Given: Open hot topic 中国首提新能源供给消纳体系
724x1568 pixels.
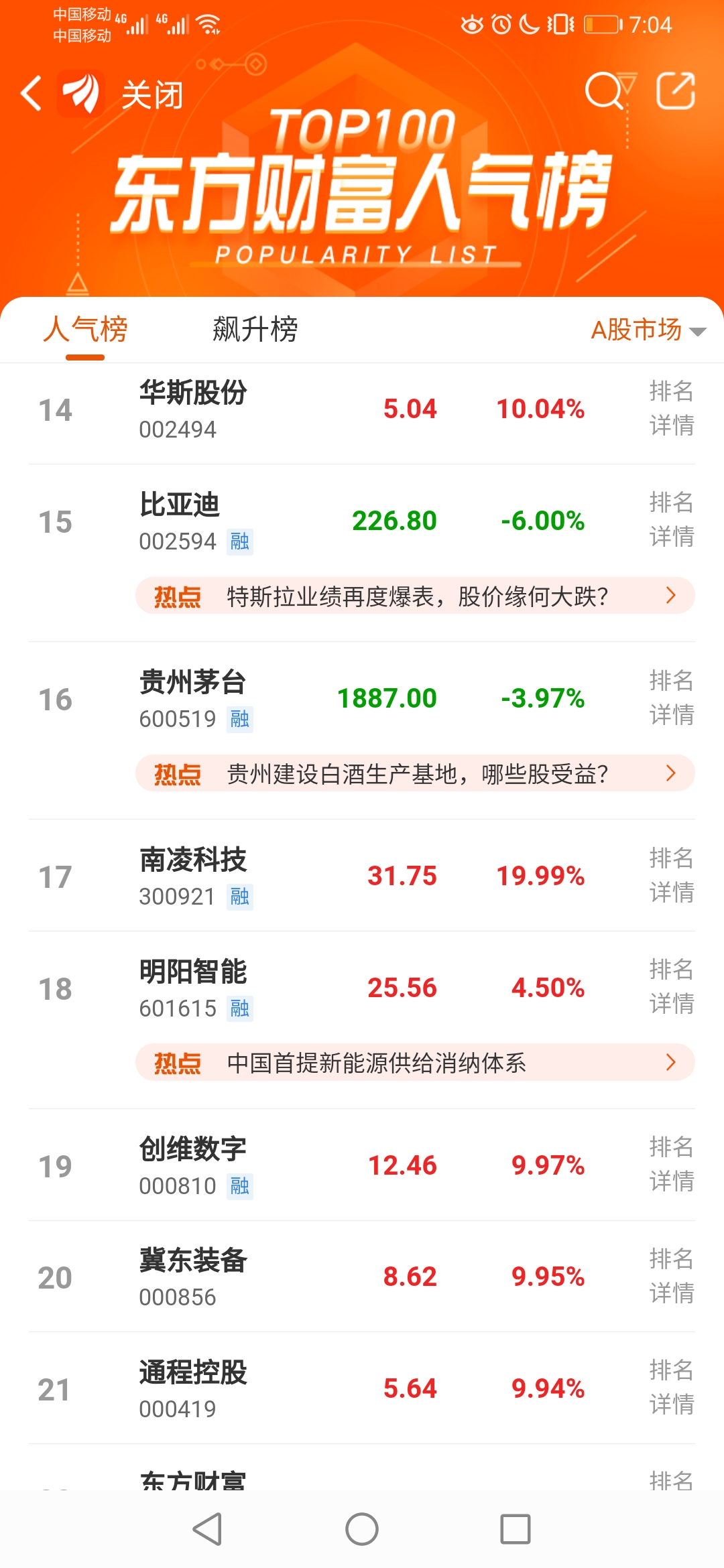Looking at the screenshot, I should pos(415,1063).
